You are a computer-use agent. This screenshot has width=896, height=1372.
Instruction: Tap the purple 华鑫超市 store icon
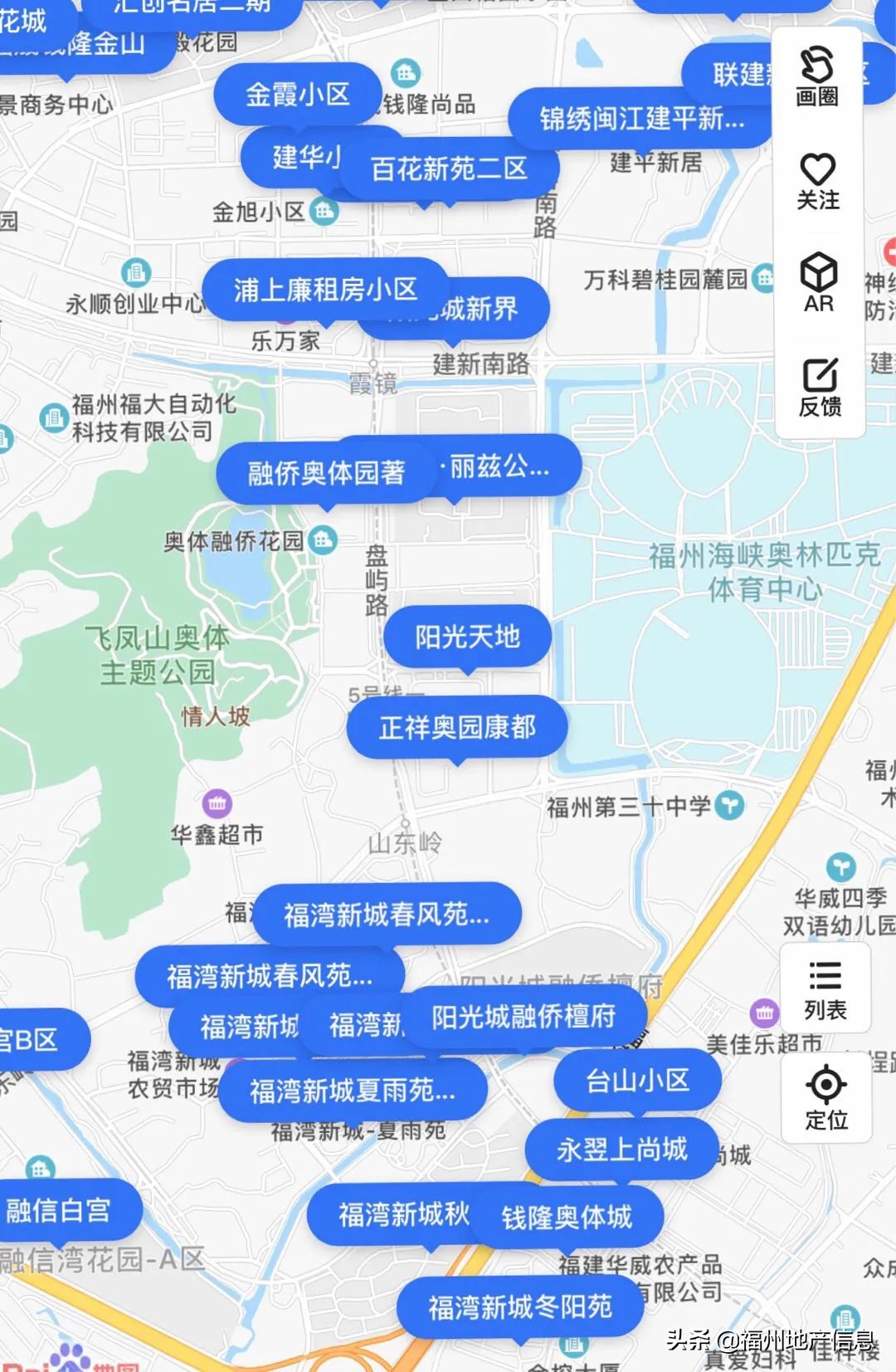point(218,803)
